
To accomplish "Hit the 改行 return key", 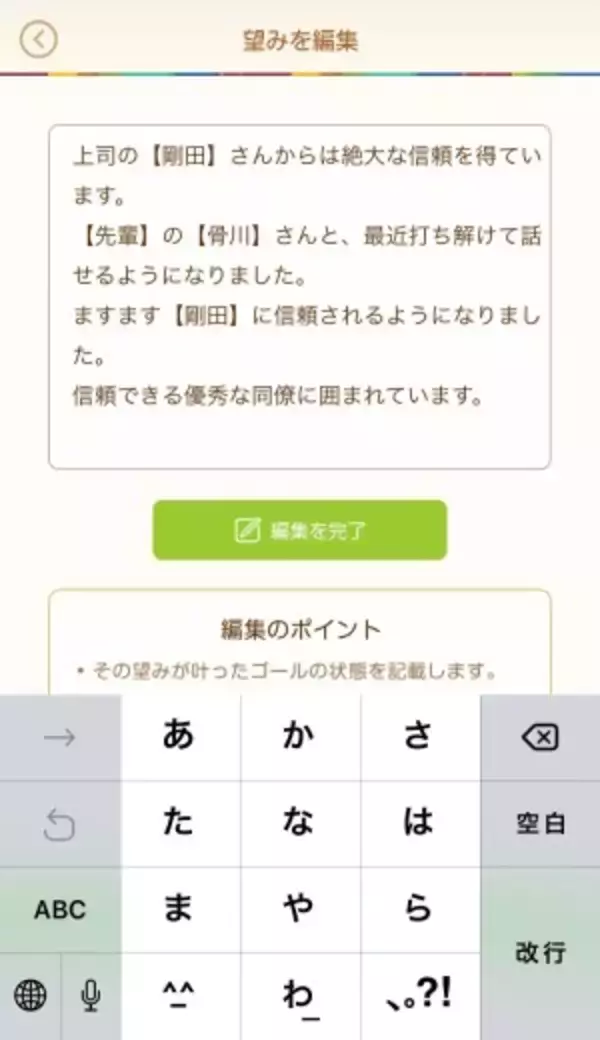I will (540, 952).
